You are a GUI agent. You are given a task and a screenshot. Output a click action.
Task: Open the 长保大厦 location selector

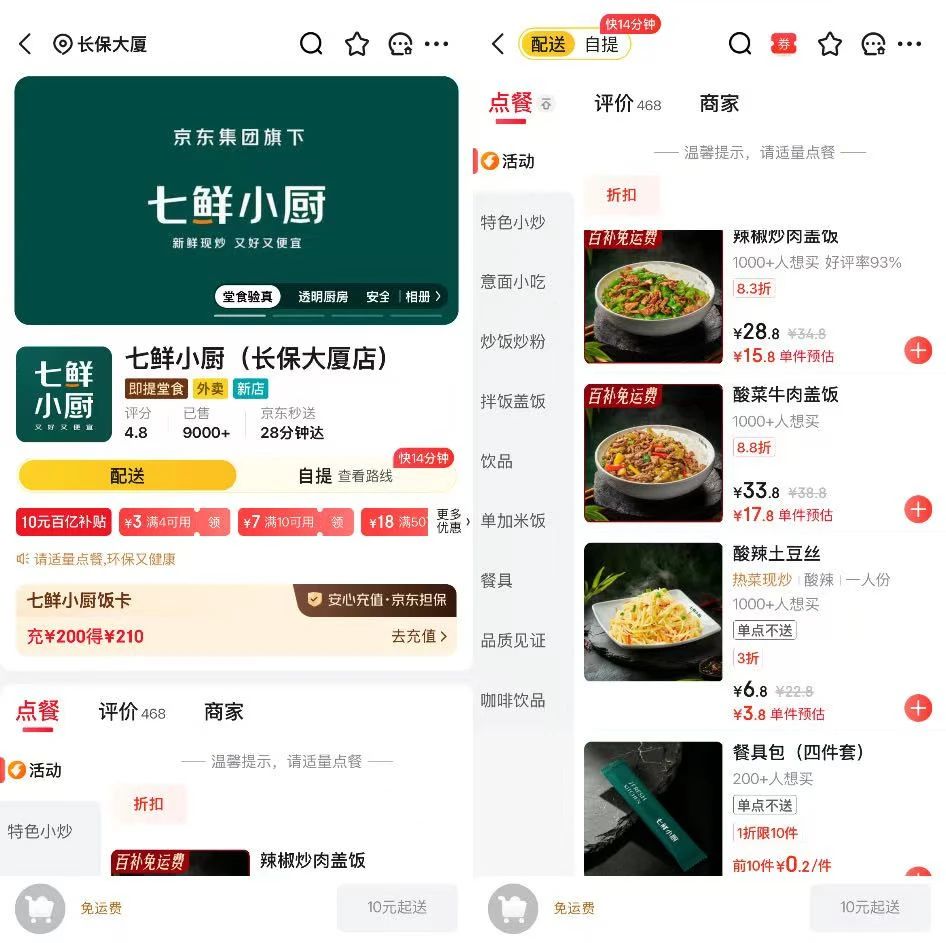tap(100, 44)
